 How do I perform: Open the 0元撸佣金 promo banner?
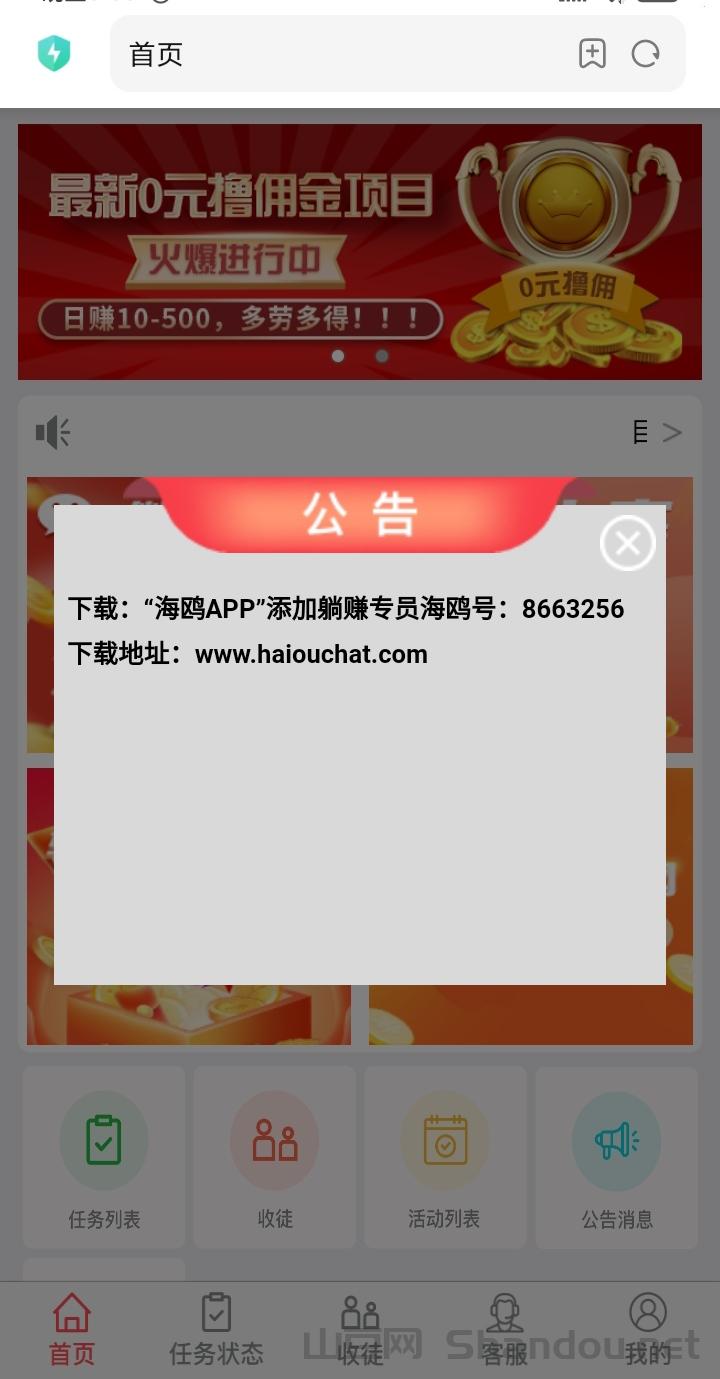(x=360, y=252)
